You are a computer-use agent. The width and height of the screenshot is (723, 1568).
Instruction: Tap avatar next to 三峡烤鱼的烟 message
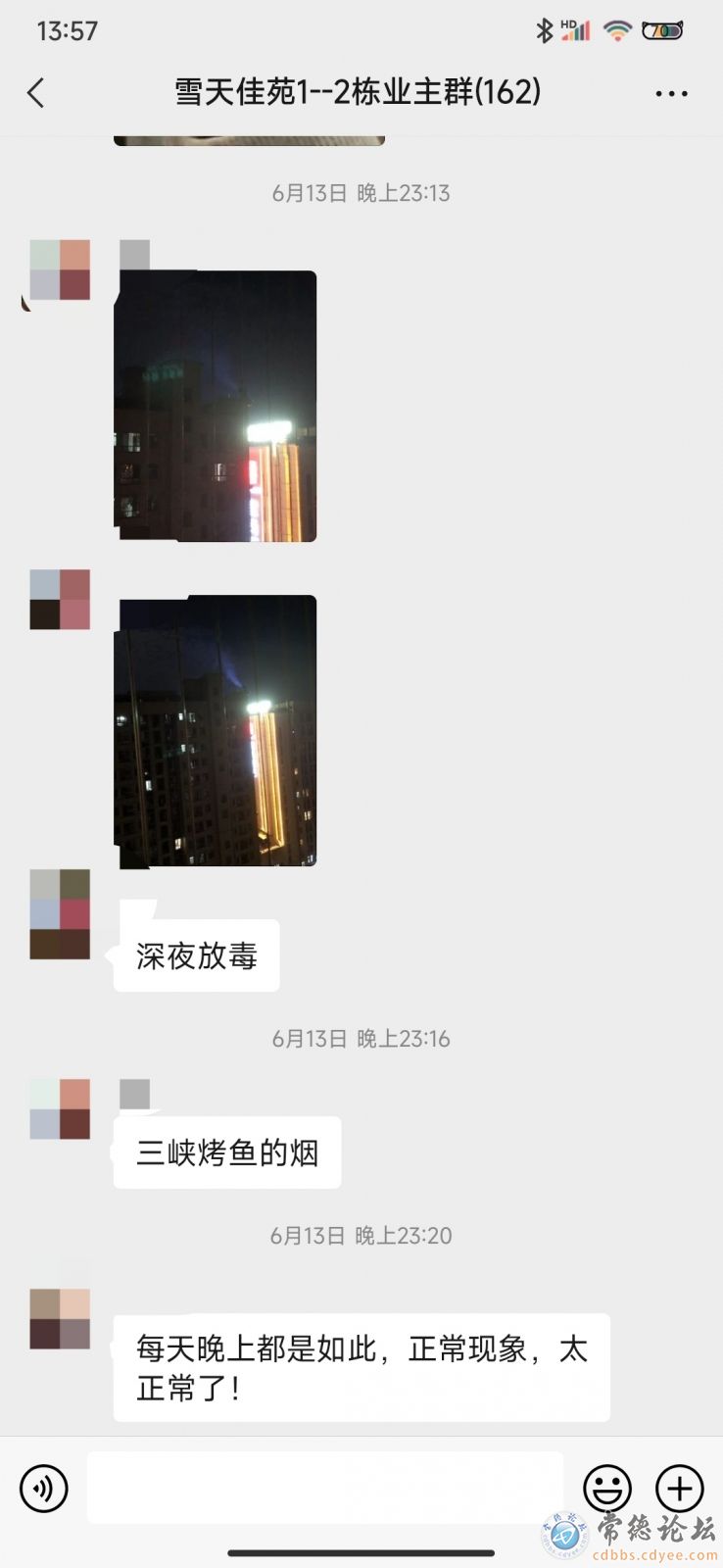tap(60, 1108)
